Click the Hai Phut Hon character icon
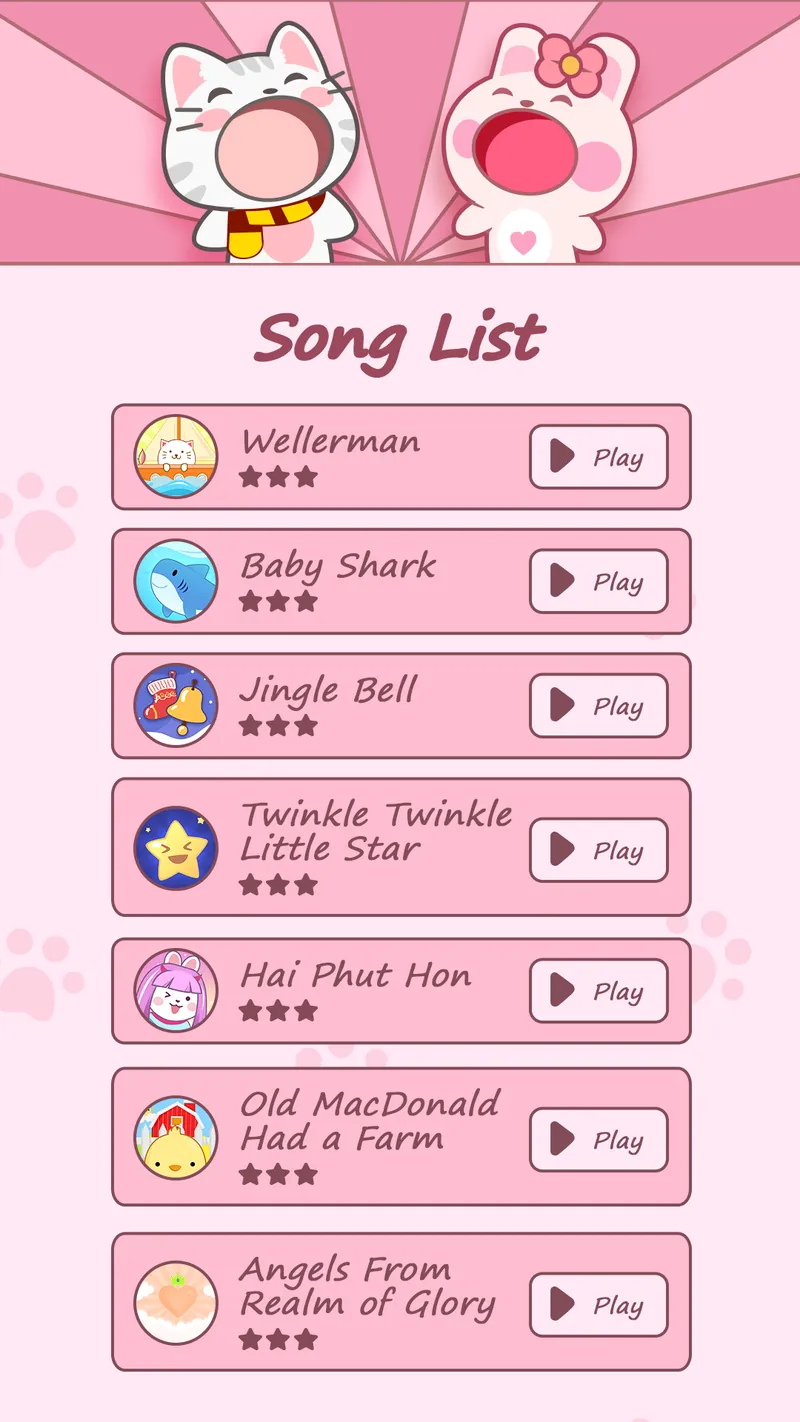The image size is (800, 1422). coord(175,991)
